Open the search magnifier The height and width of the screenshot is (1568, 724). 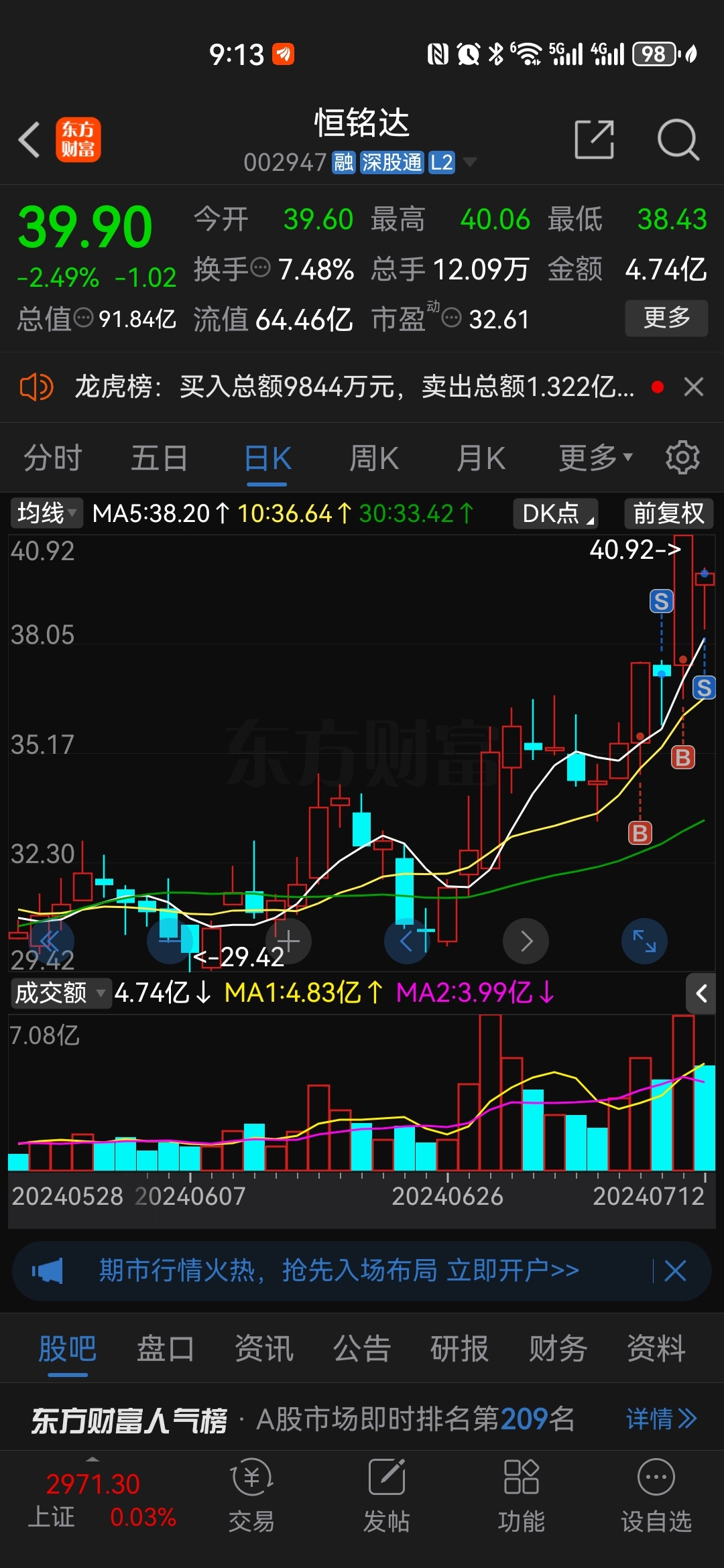coord(678,140)
